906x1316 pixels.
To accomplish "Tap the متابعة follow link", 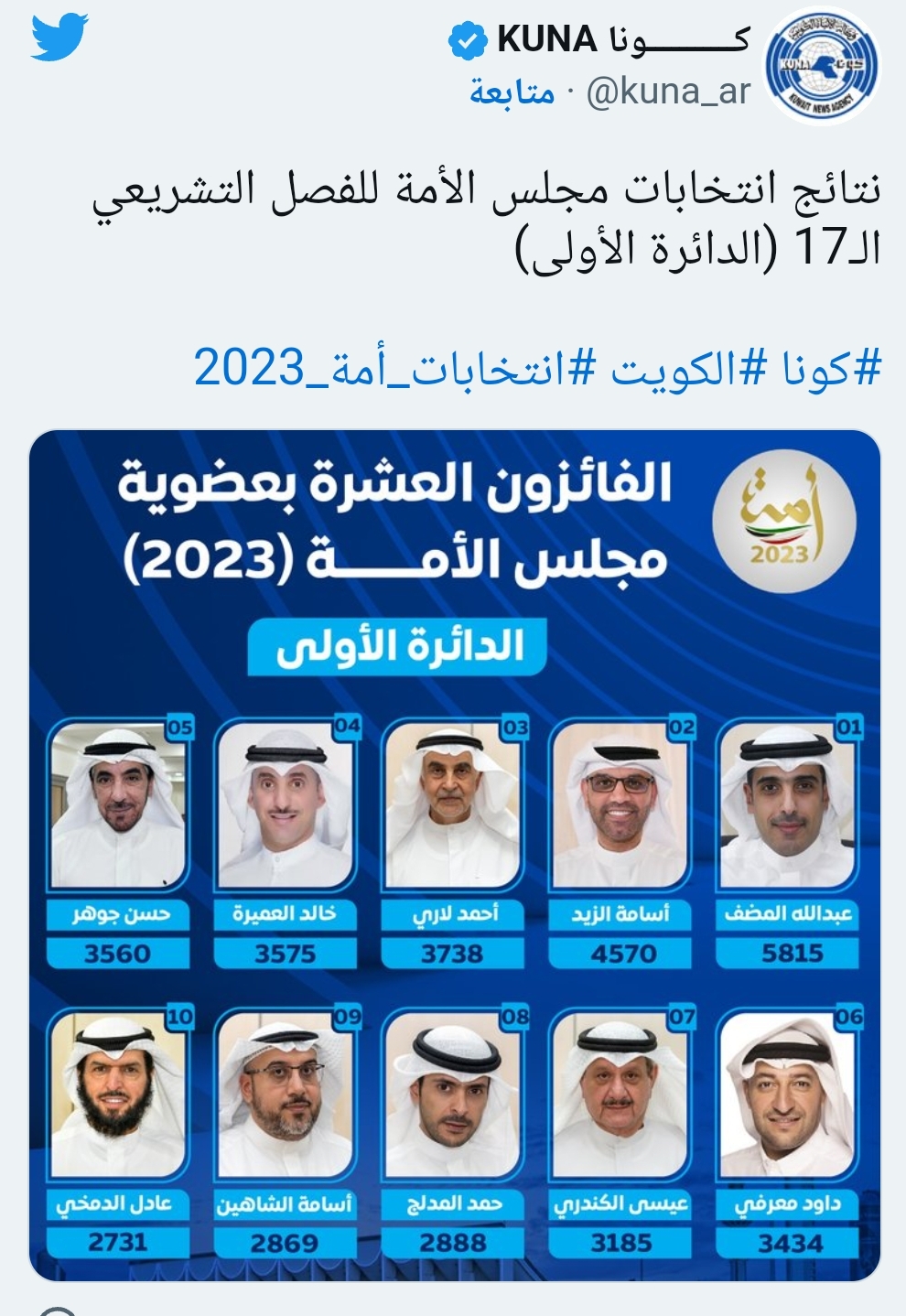I will click(x=512, y=92).
